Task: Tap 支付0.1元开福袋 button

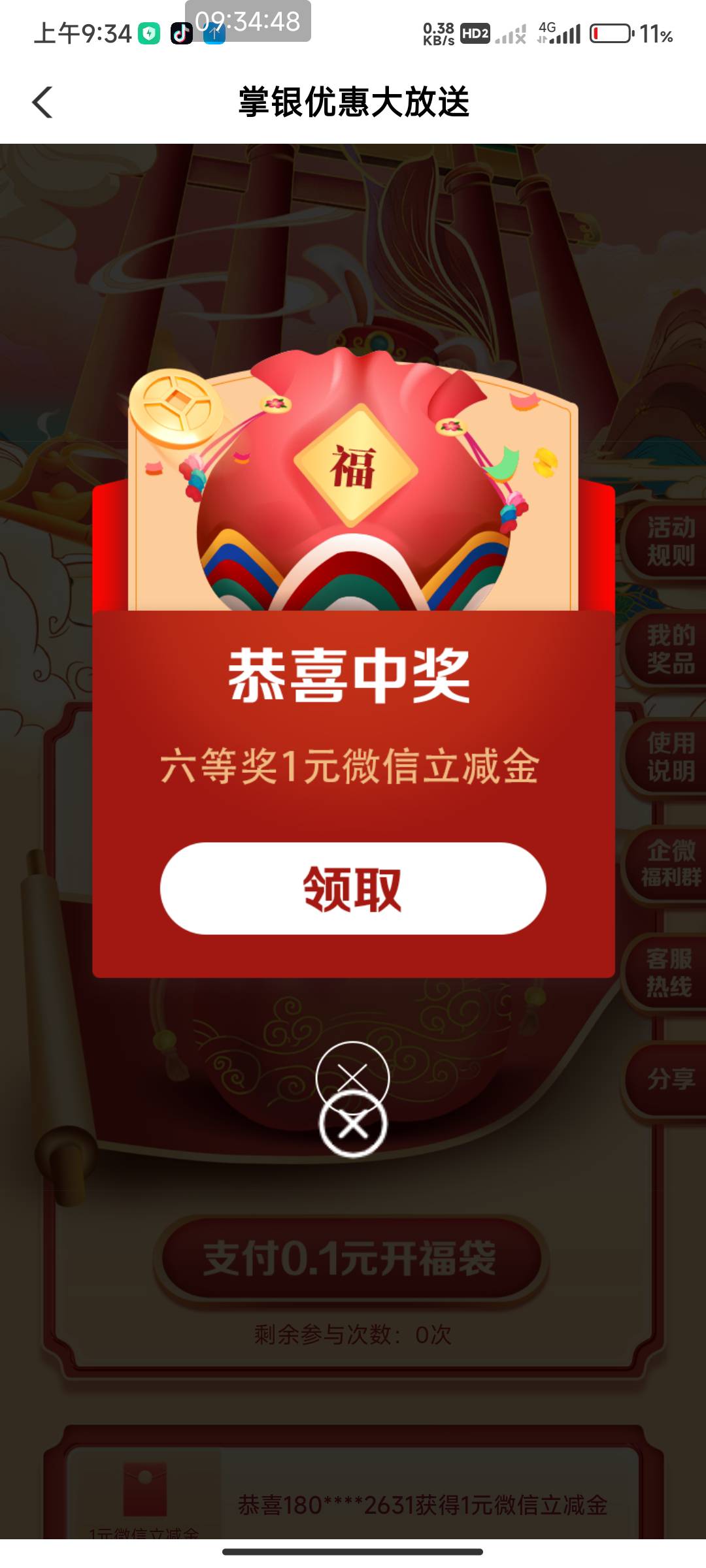Action: click(350, 1258)
